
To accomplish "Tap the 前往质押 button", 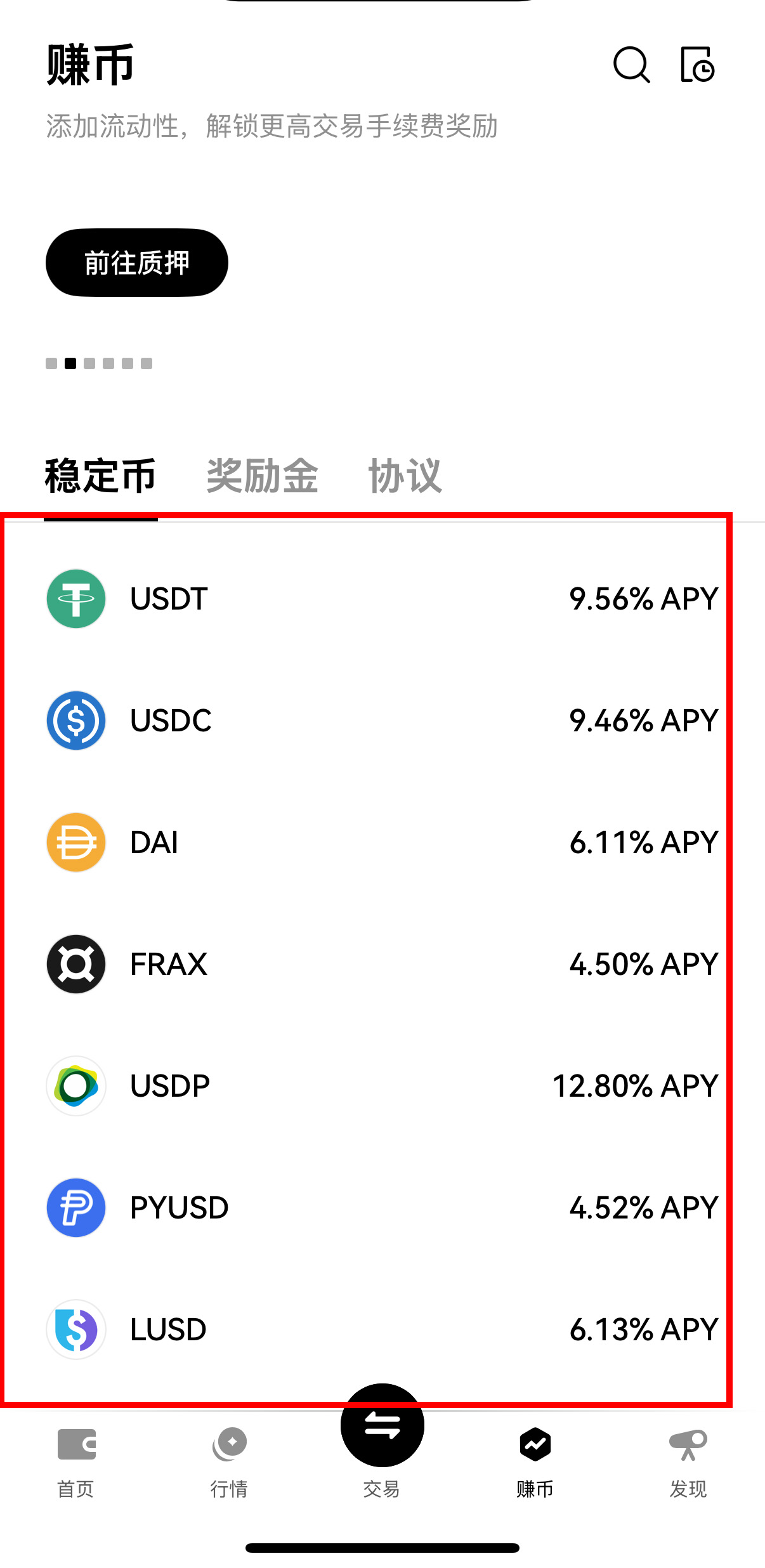I will point(137,263).
